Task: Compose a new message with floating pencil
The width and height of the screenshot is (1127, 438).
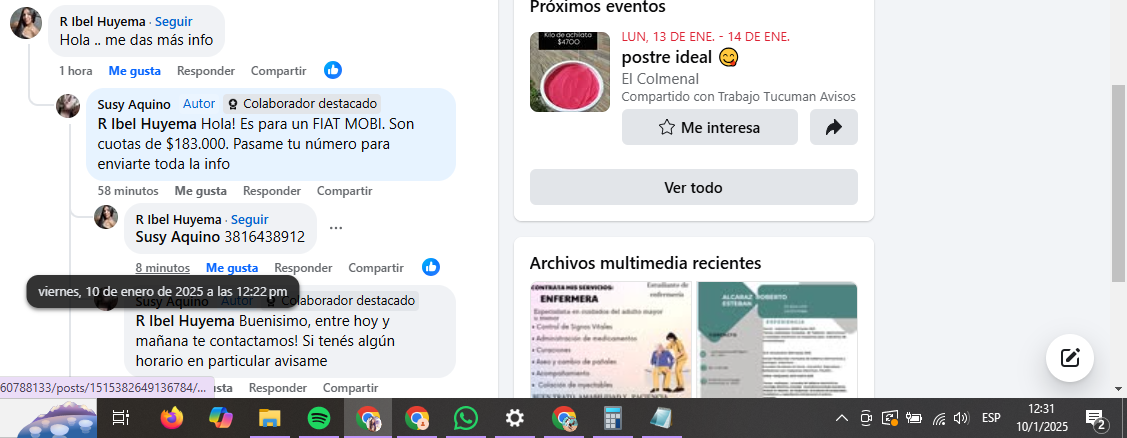Action: (1069, 357)
